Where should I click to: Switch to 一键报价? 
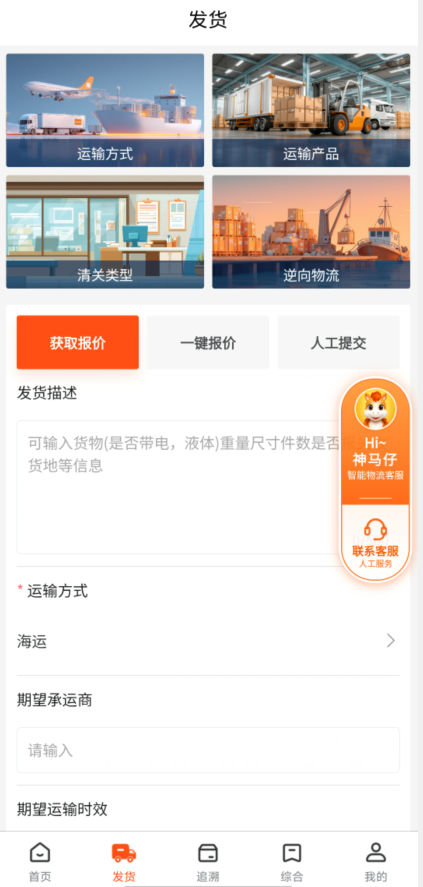coord(208,342)
